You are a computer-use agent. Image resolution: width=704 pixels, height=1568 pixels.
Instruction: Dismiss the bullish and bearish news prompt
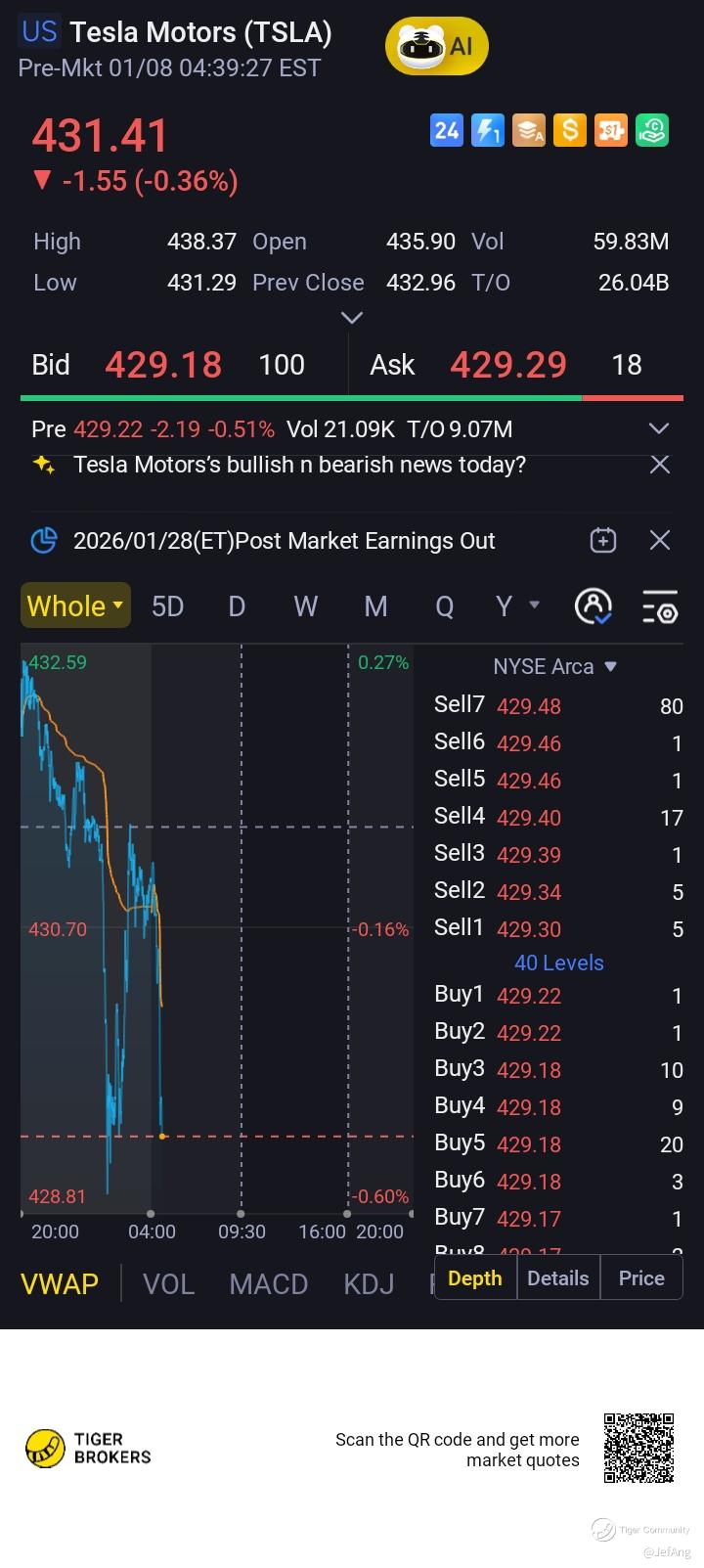coord(660,465)
